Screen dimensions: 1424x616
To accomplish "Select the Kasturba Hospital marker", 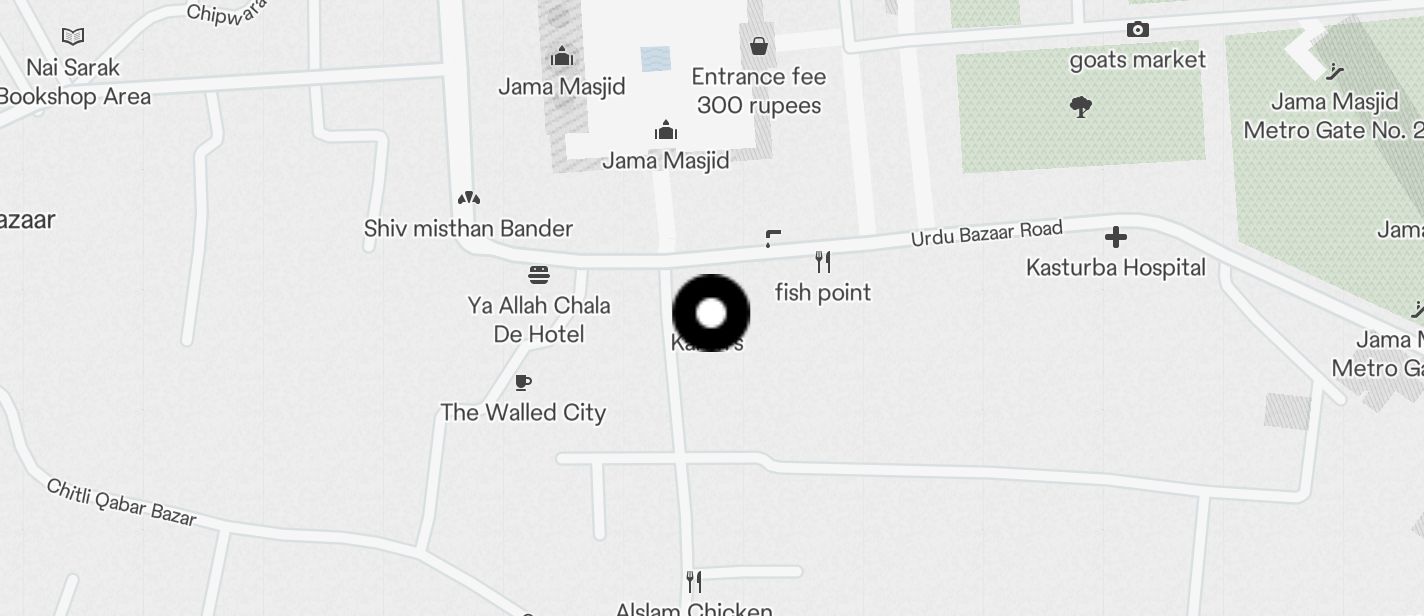I will (1116, 238).
